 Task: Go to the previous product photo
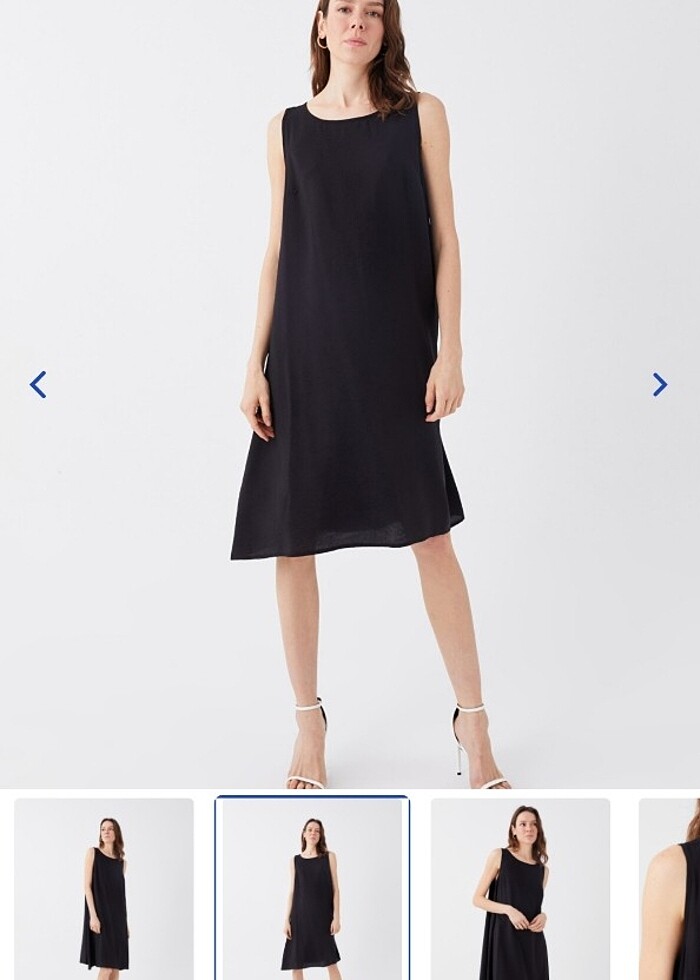(38, 384)
